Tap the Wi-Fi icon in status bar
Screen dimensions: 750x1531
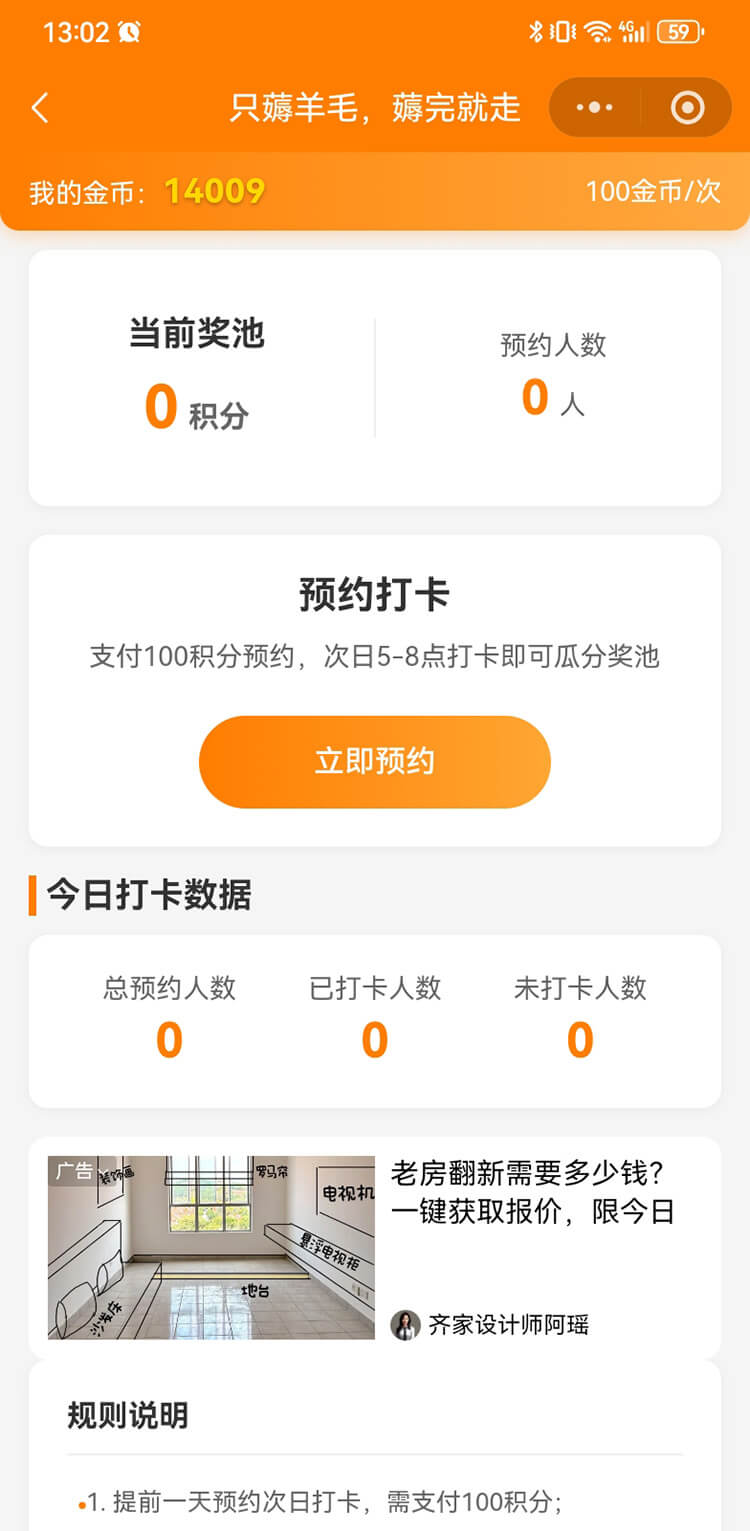click(x=597, y=32)
